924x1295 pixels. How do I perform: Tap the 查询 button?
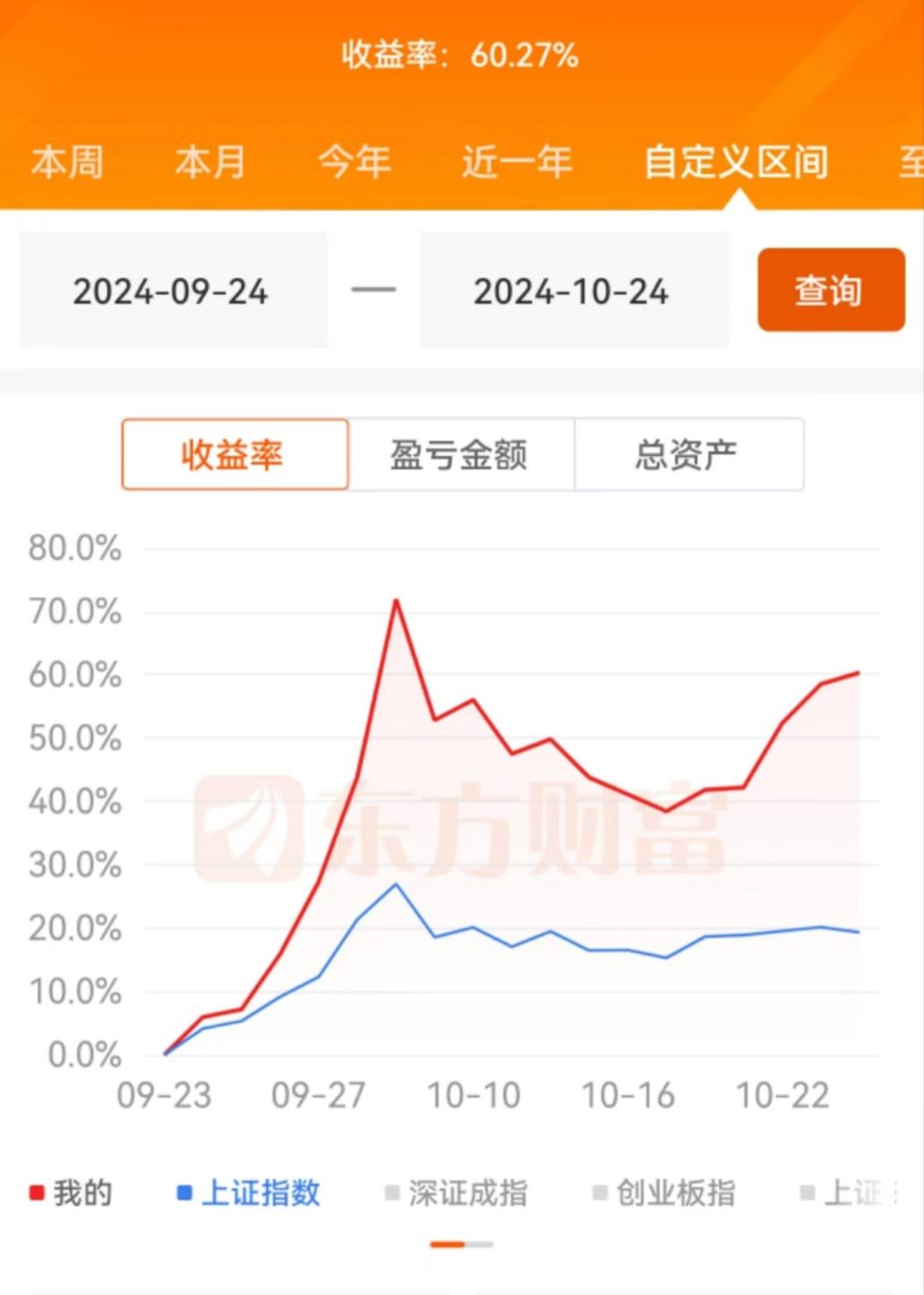point(830,290)
